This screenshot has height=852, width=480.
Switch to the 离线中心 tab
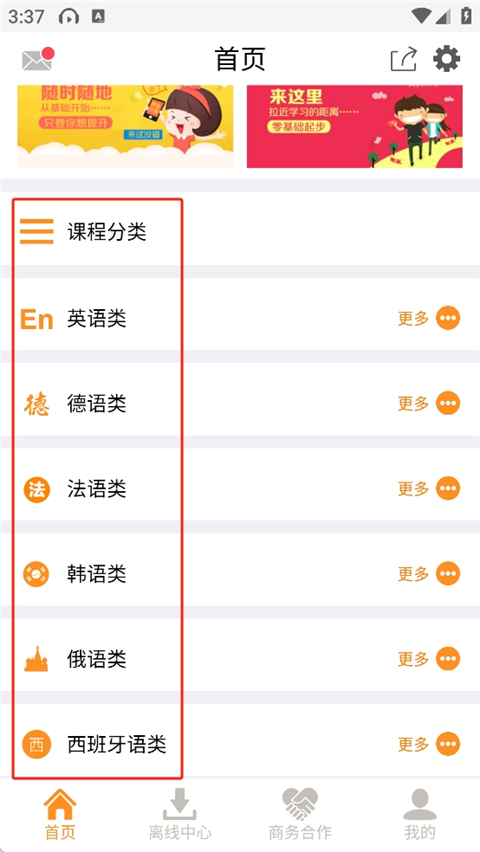point(180,814)
